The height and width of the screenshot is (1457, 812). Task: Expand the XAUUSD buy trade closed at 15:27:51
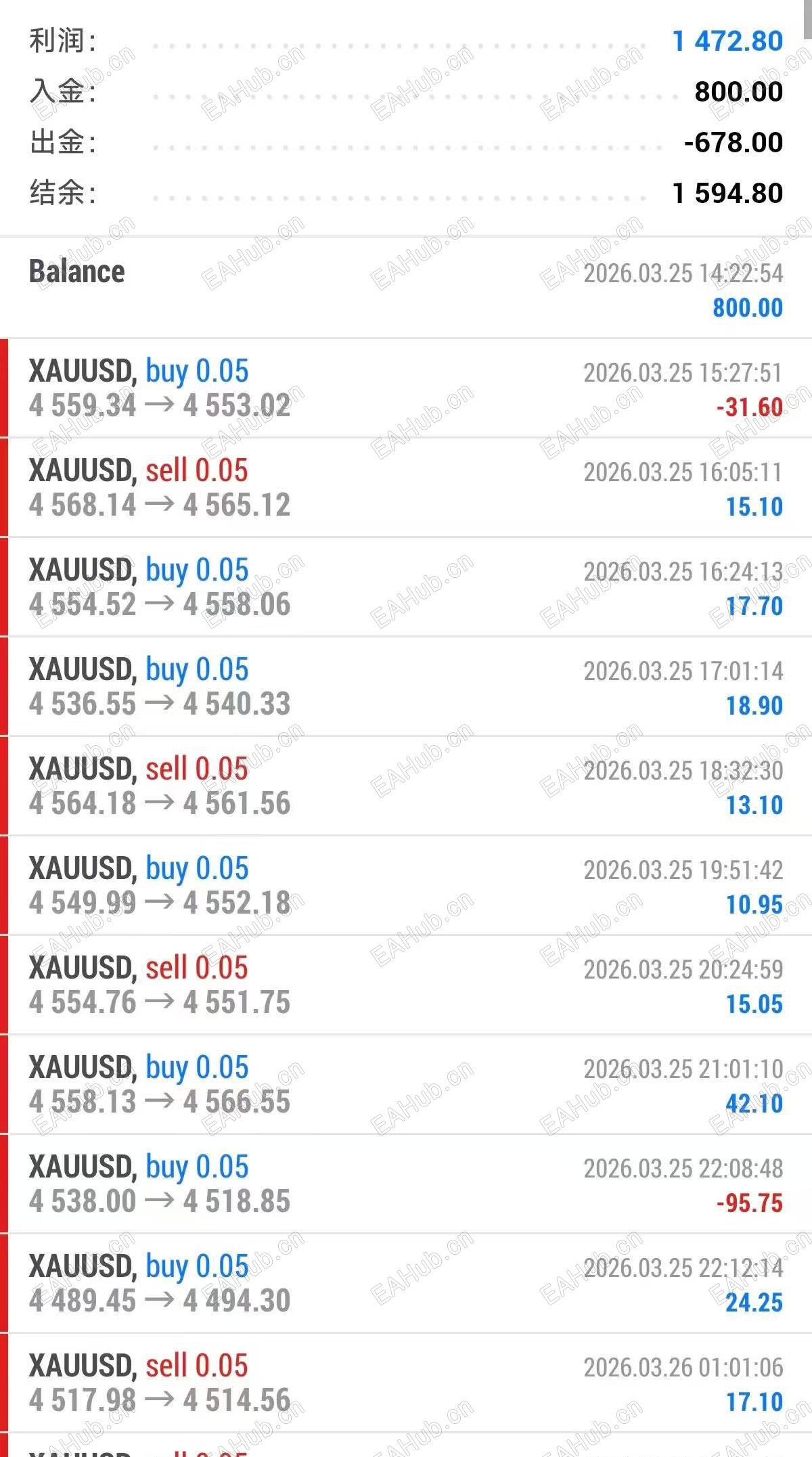tap(406, 388)
